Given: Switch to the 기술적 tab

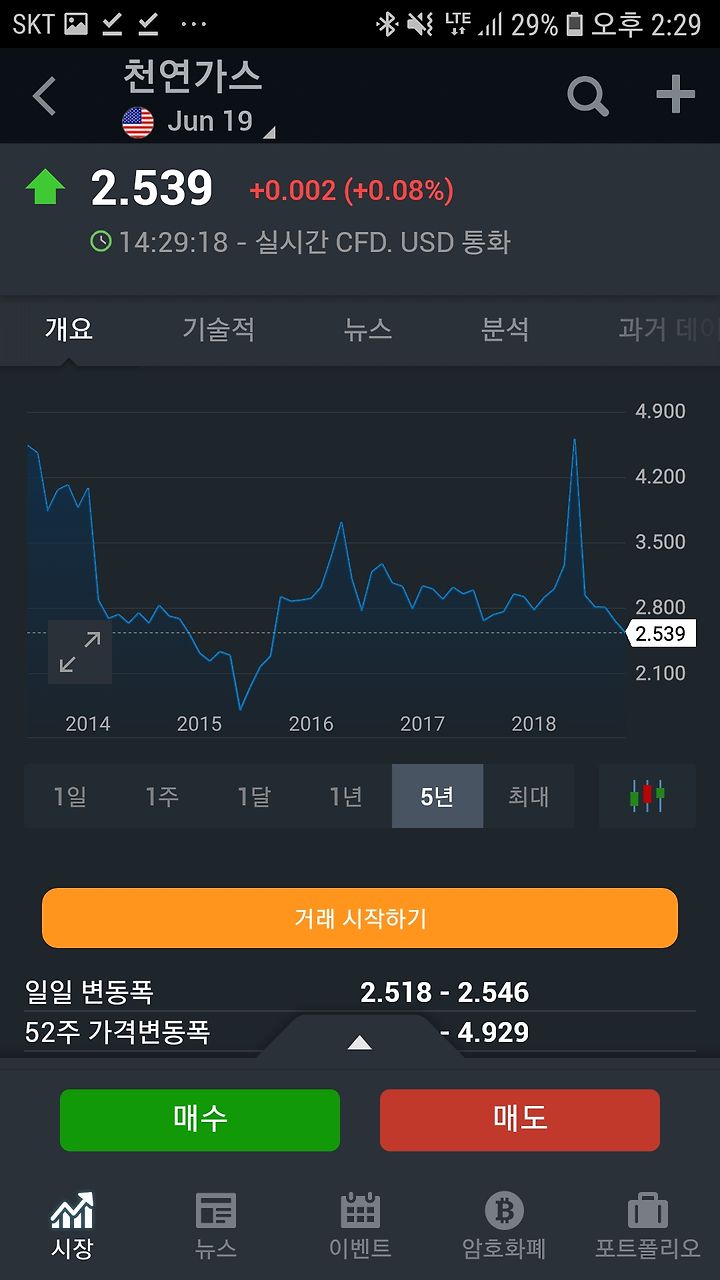Looking at the screenshot, I should coord(219,329).
